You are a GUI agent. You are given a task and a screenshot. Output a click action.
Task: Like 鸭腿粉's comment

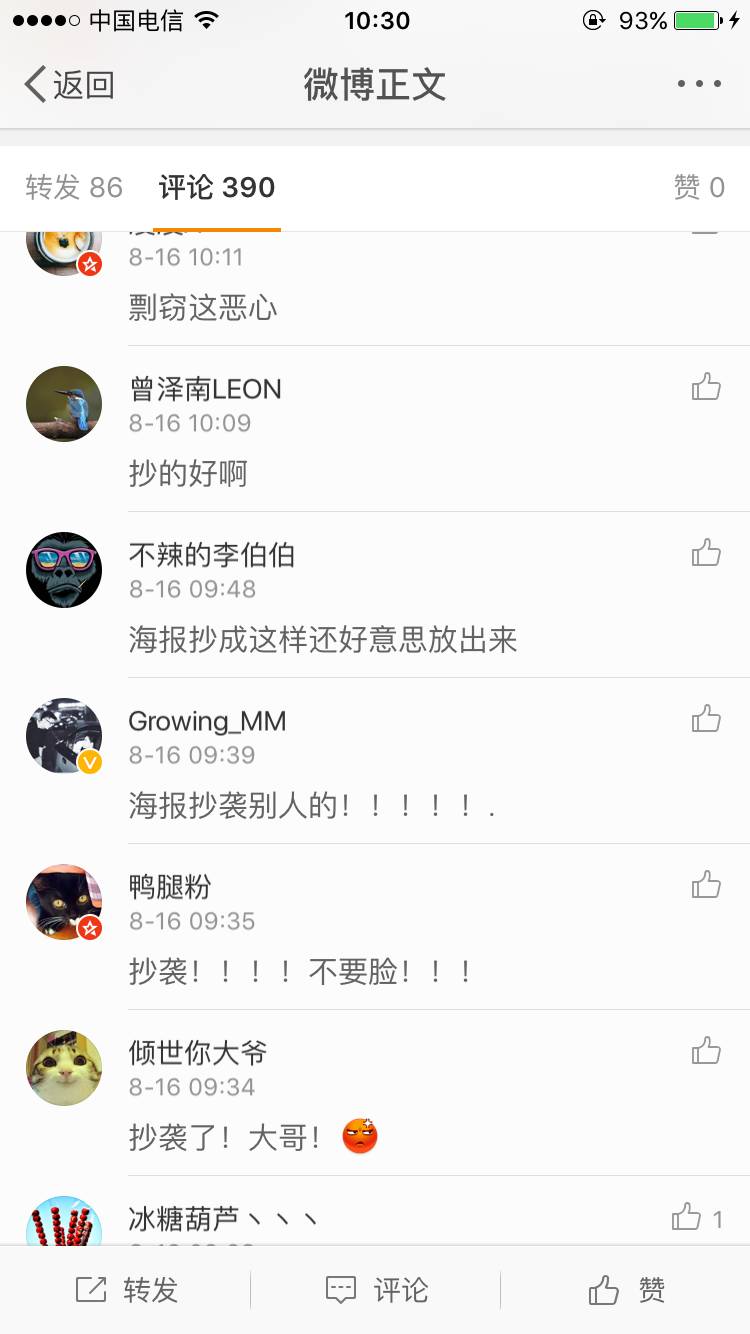[x=706, y=885]
